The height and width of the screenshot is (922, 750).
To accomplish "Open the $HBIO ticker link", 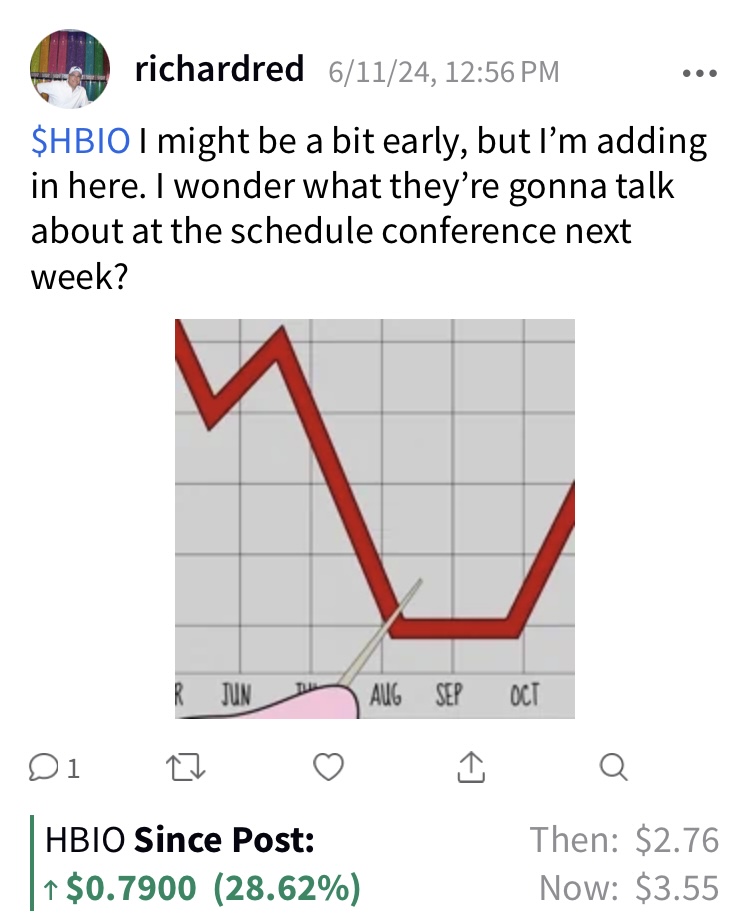I will click(x=80, y=142).
